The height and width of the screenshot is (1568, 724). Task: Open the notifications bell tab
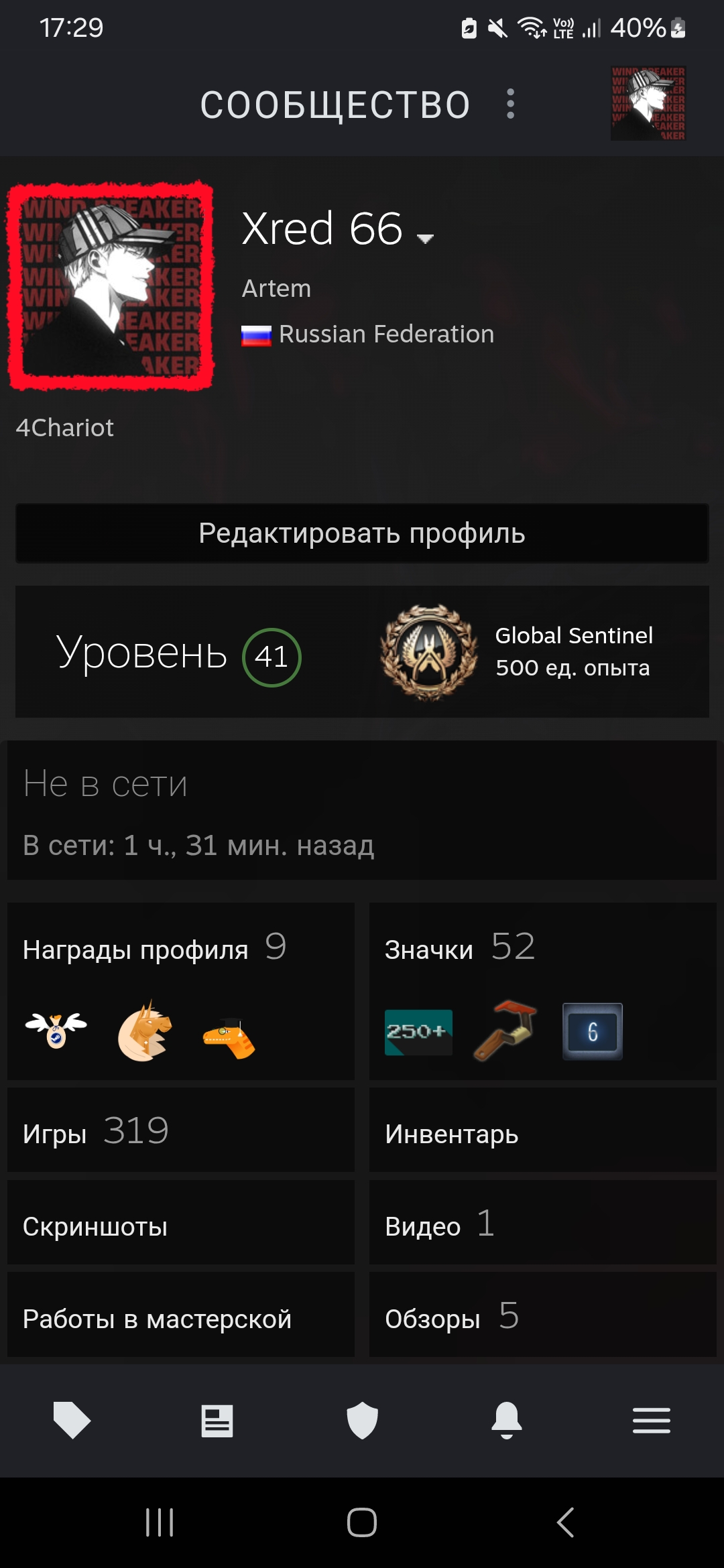507,1420
